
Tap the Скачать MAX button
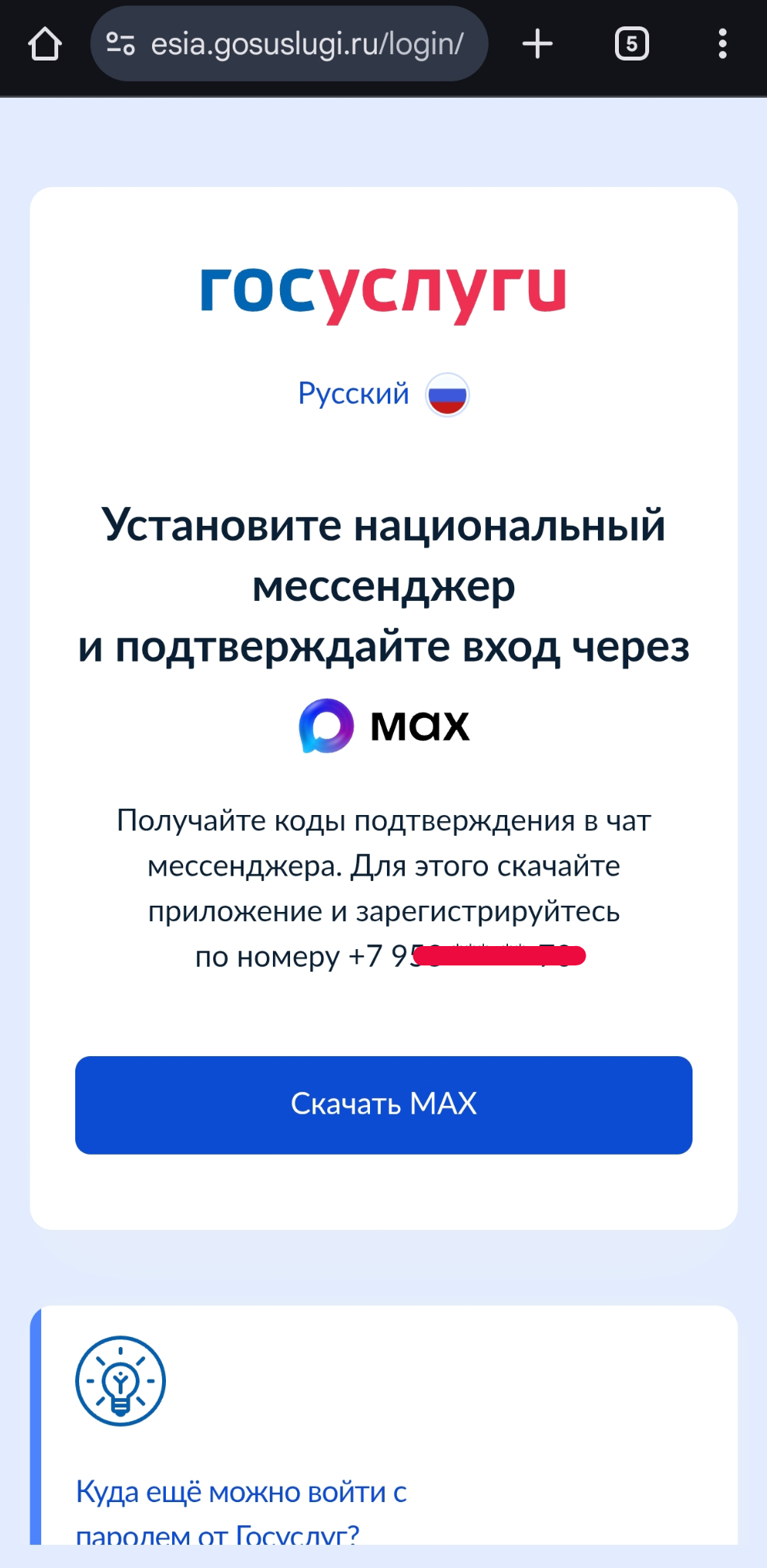click(x=383, y=1104)
